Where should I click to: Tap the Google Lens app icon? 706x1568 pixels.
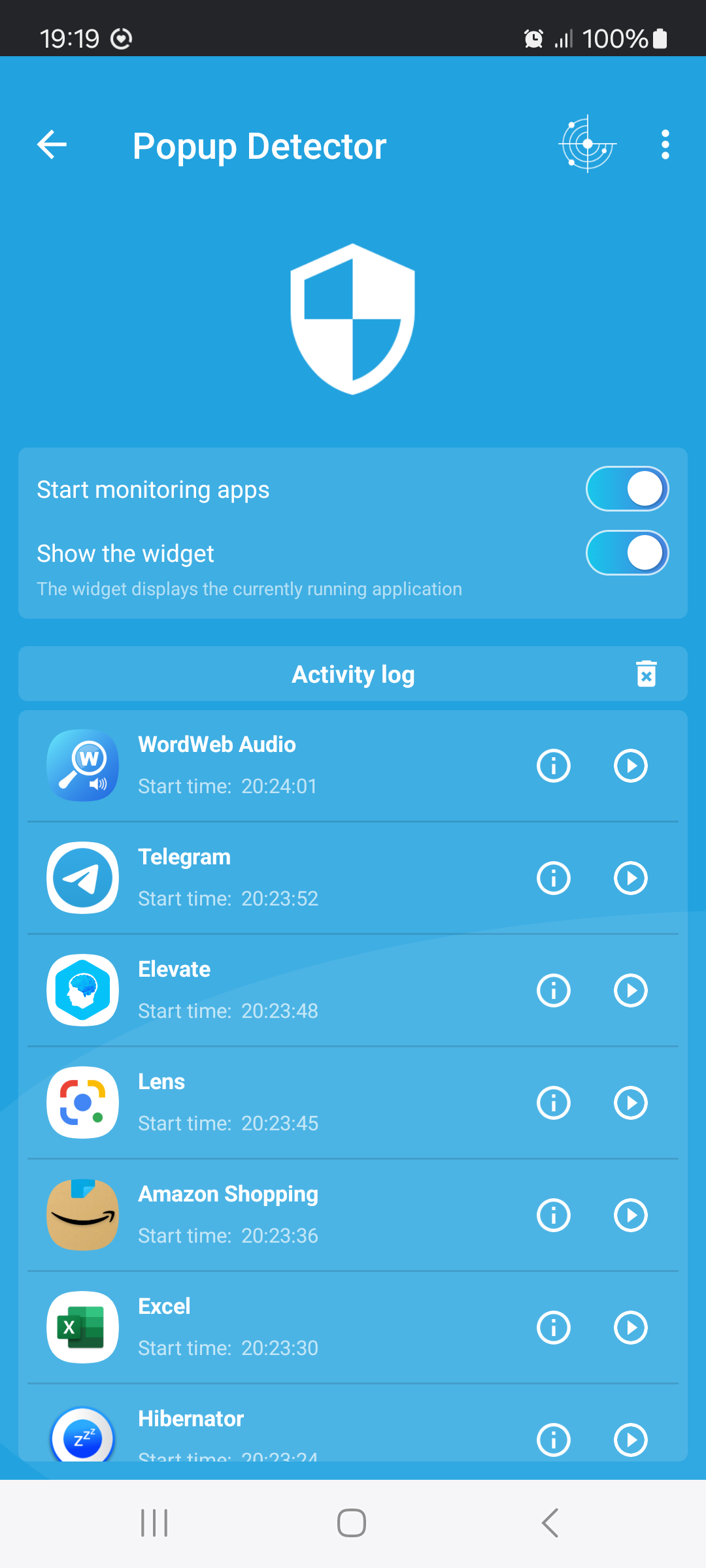82,1102
